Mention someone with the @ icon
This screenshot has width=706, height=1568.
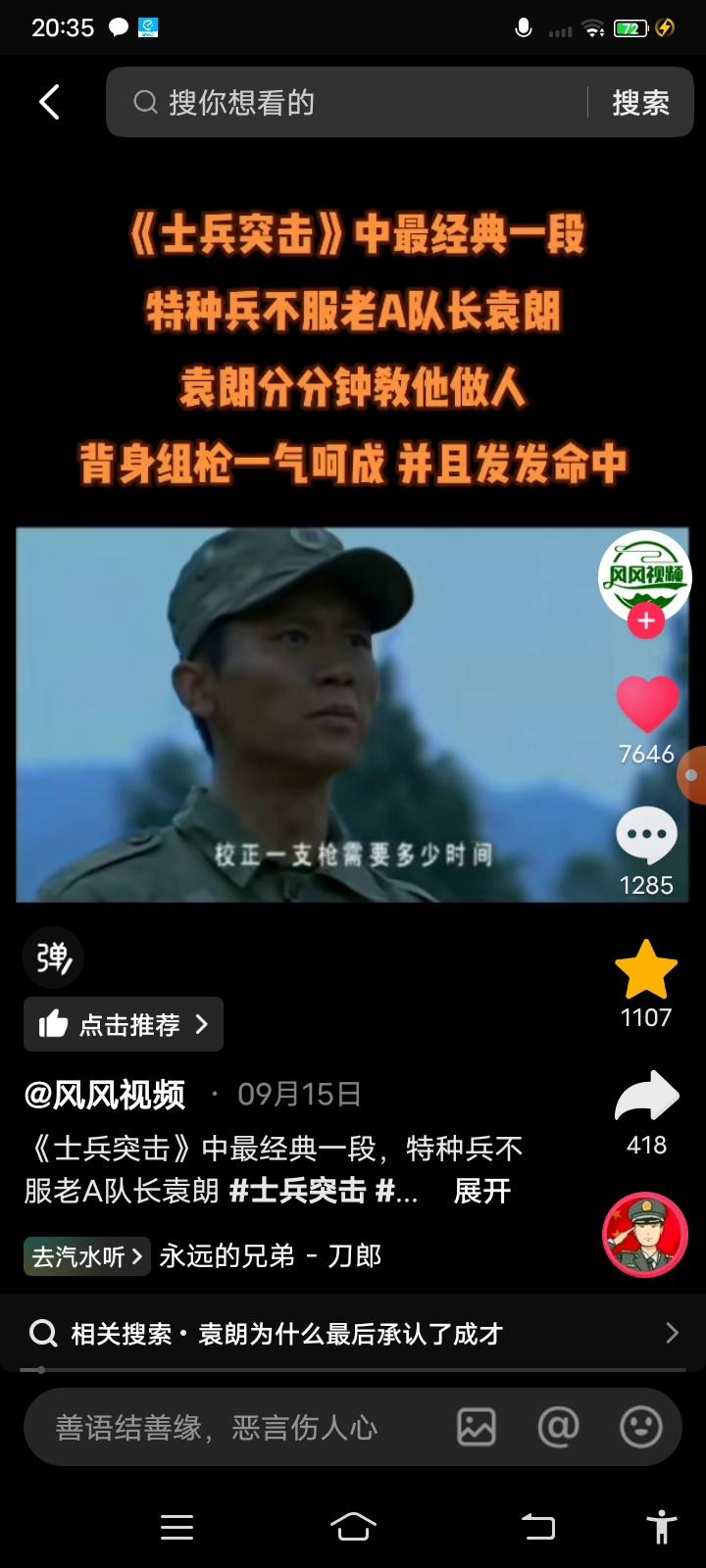tap(558, 1428)
